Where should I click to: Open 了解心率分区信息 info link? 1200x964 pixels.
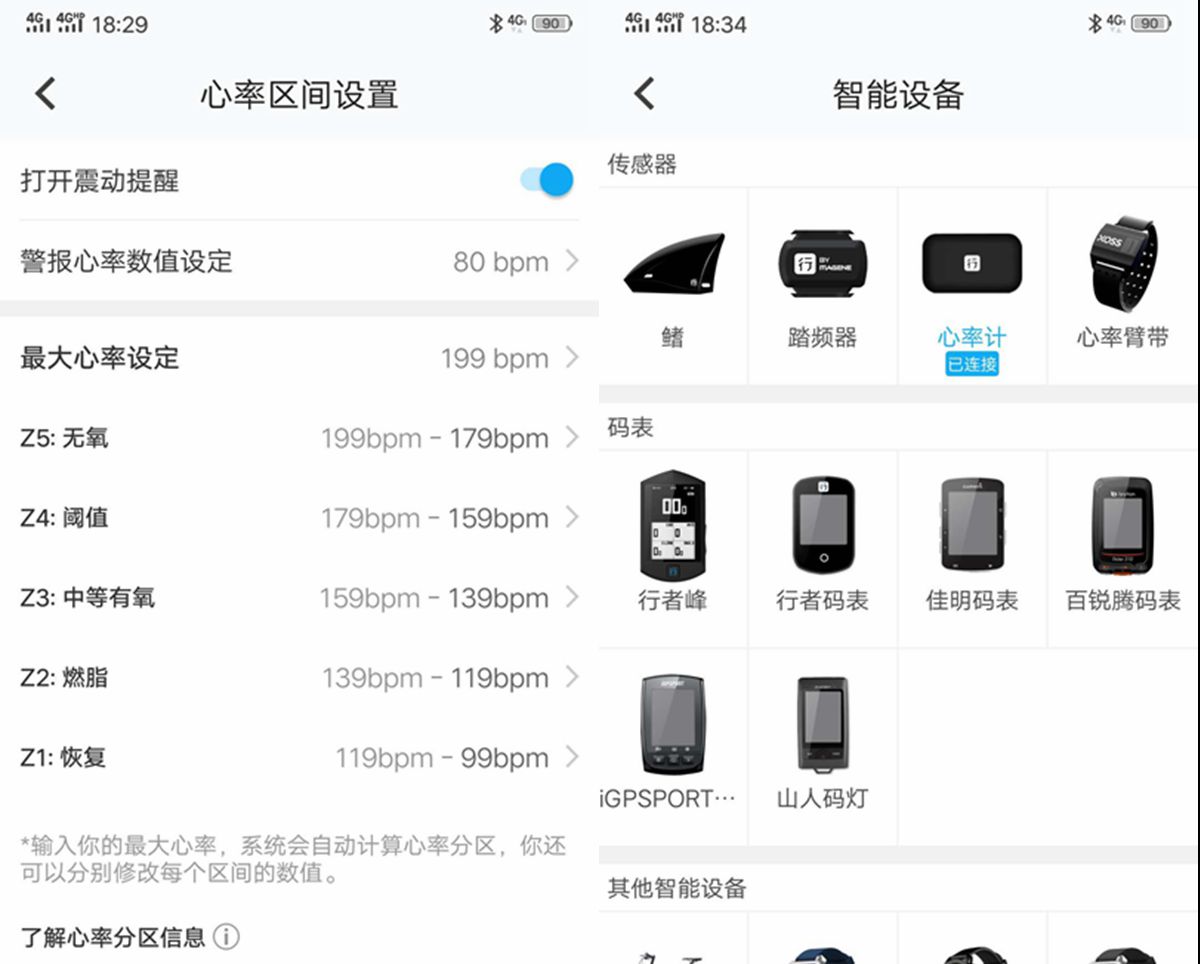(130, 937)
